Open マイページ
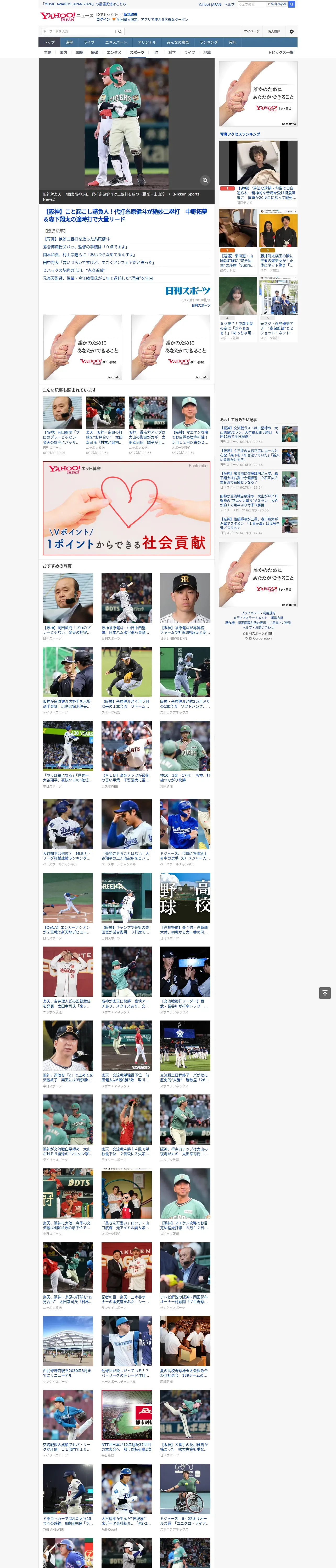Image resolution: width=336 pixels, height=1568 pixels. point(252,31)
